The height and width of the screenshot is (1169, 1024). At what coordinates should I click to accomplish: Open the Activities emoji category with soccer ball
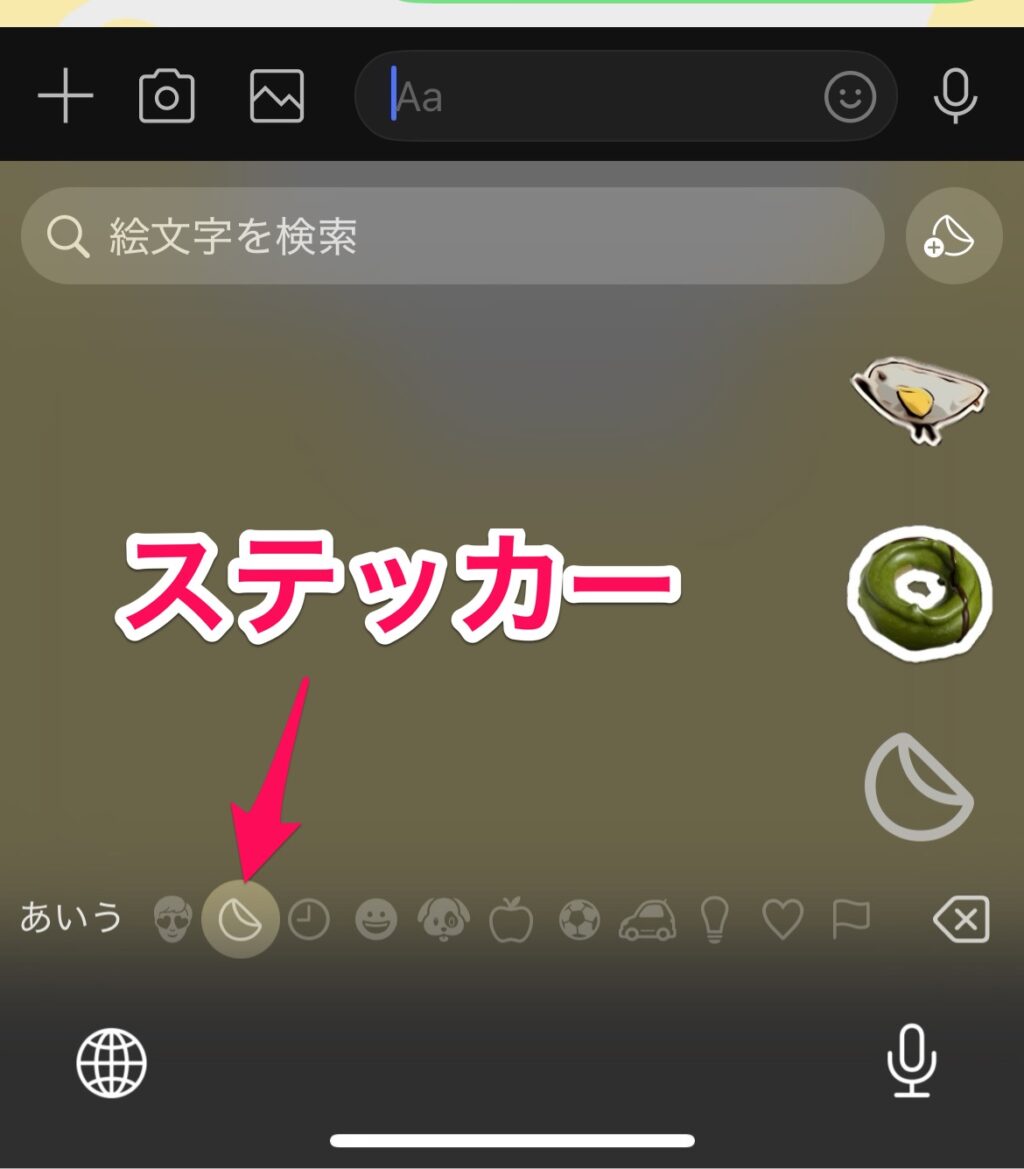tap(580, 918)
